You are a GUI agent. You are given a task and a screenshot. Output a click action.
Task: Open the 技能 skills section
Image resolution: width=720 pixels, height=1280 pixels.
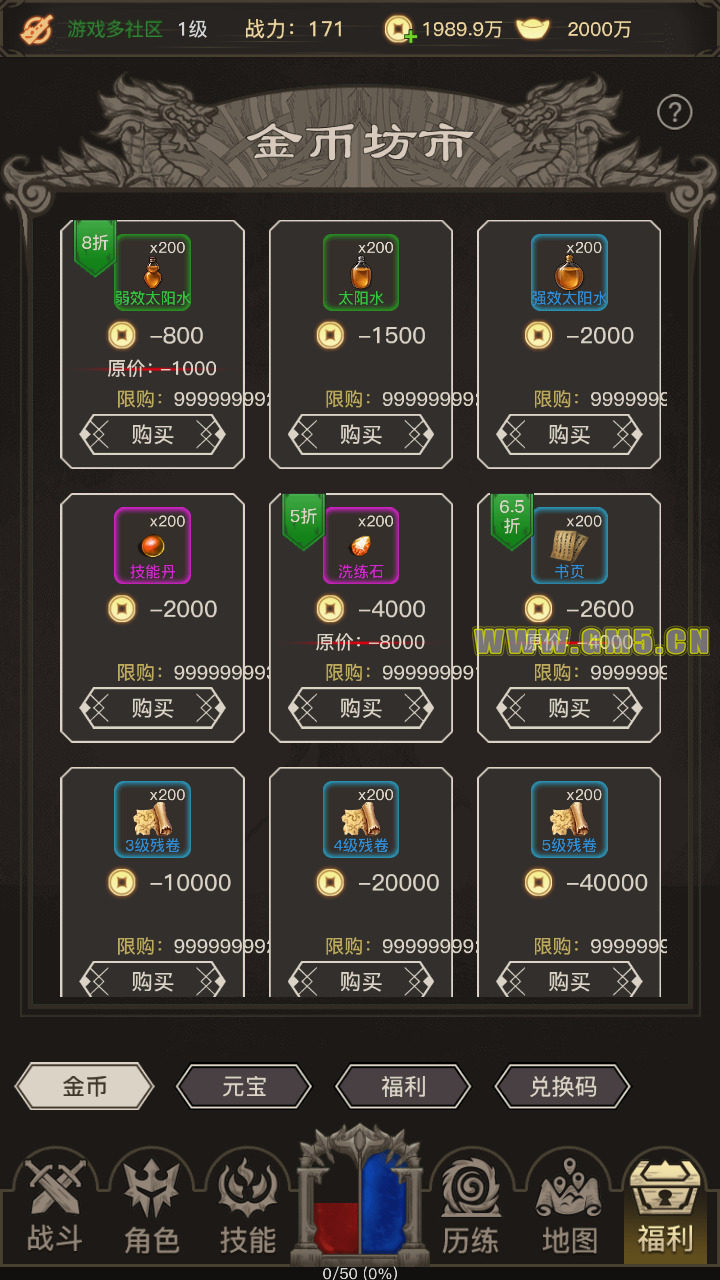coord(247,1210)
